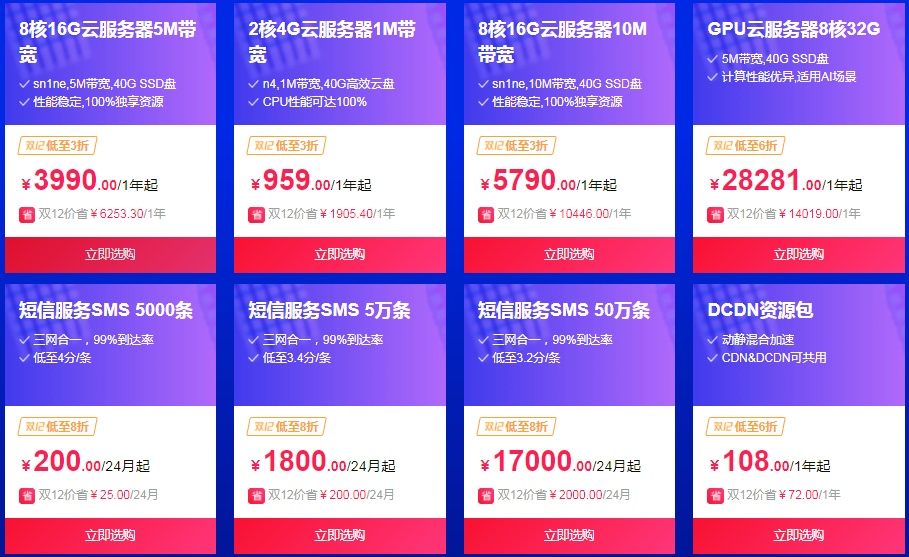Tap 立即选购 for 短信服务SMS 5000条

click(x=110, y=535)
